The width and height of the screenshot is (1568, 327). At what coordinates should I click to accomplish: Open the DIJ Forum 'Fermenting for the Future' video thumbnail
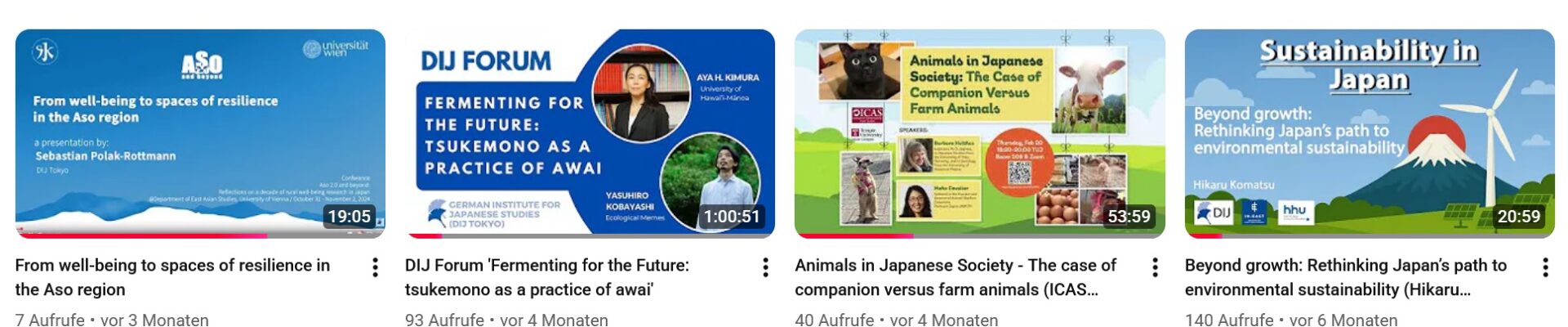point(590,133)
